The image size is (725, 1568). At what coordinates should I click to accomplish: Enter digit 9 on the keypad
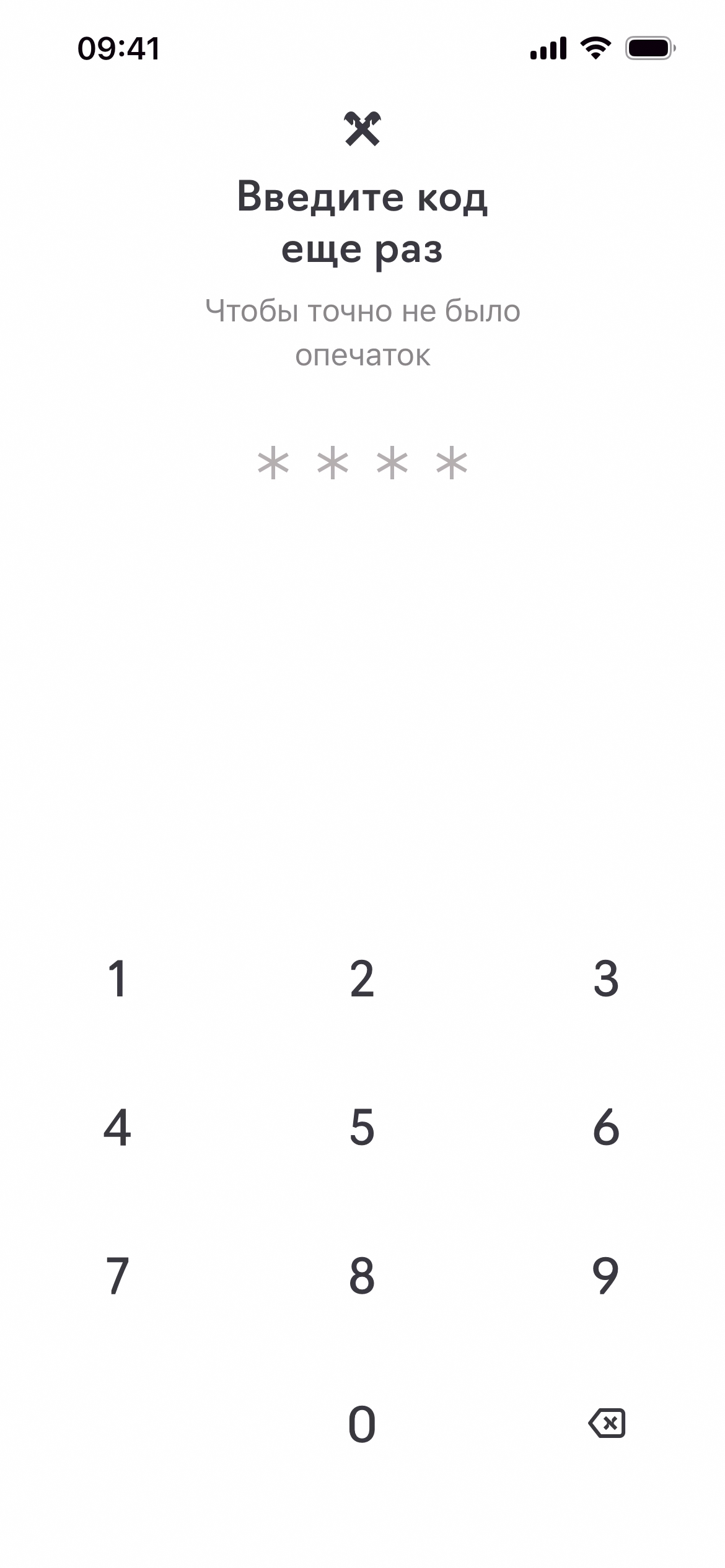point(606,1276)
